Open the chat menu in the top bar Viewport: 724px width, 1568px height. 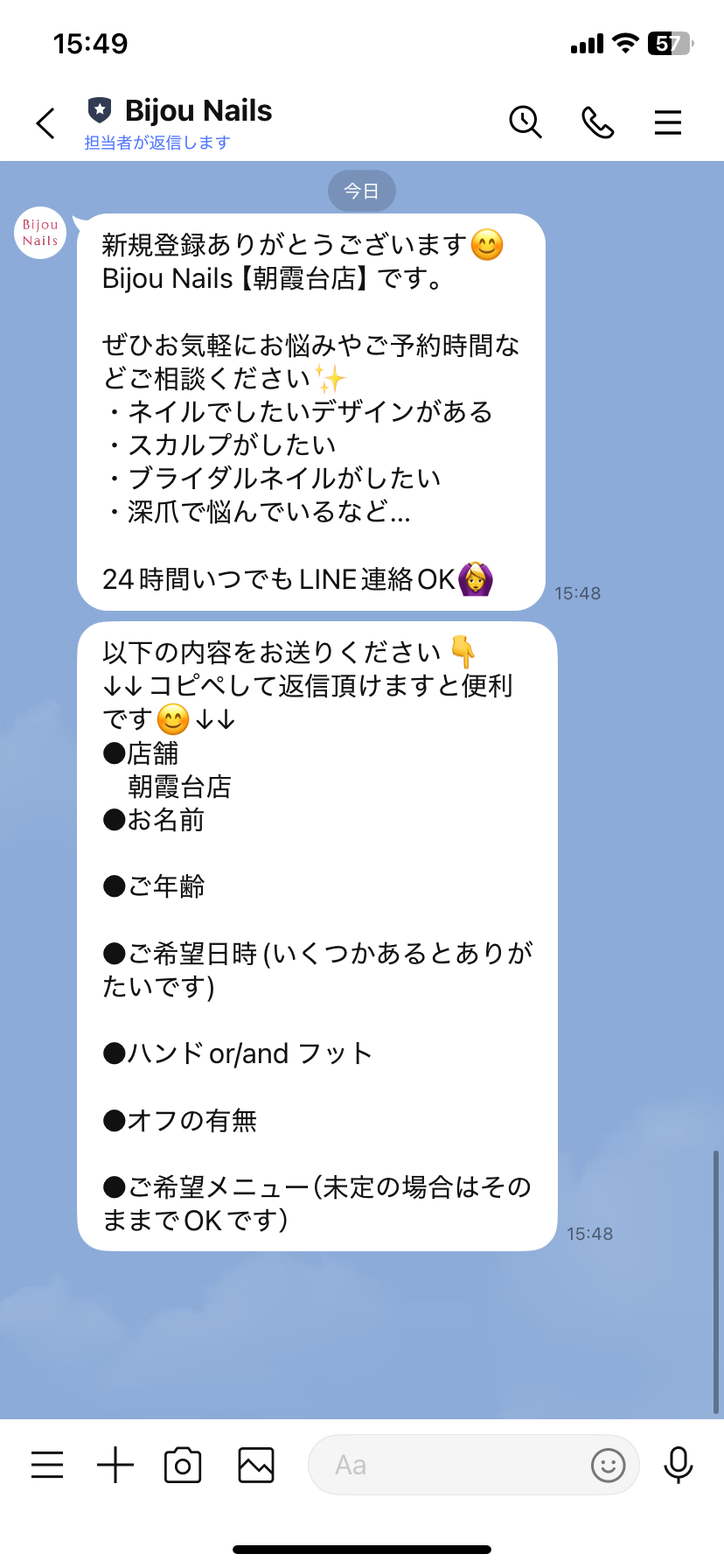click(x=668, y=122)
